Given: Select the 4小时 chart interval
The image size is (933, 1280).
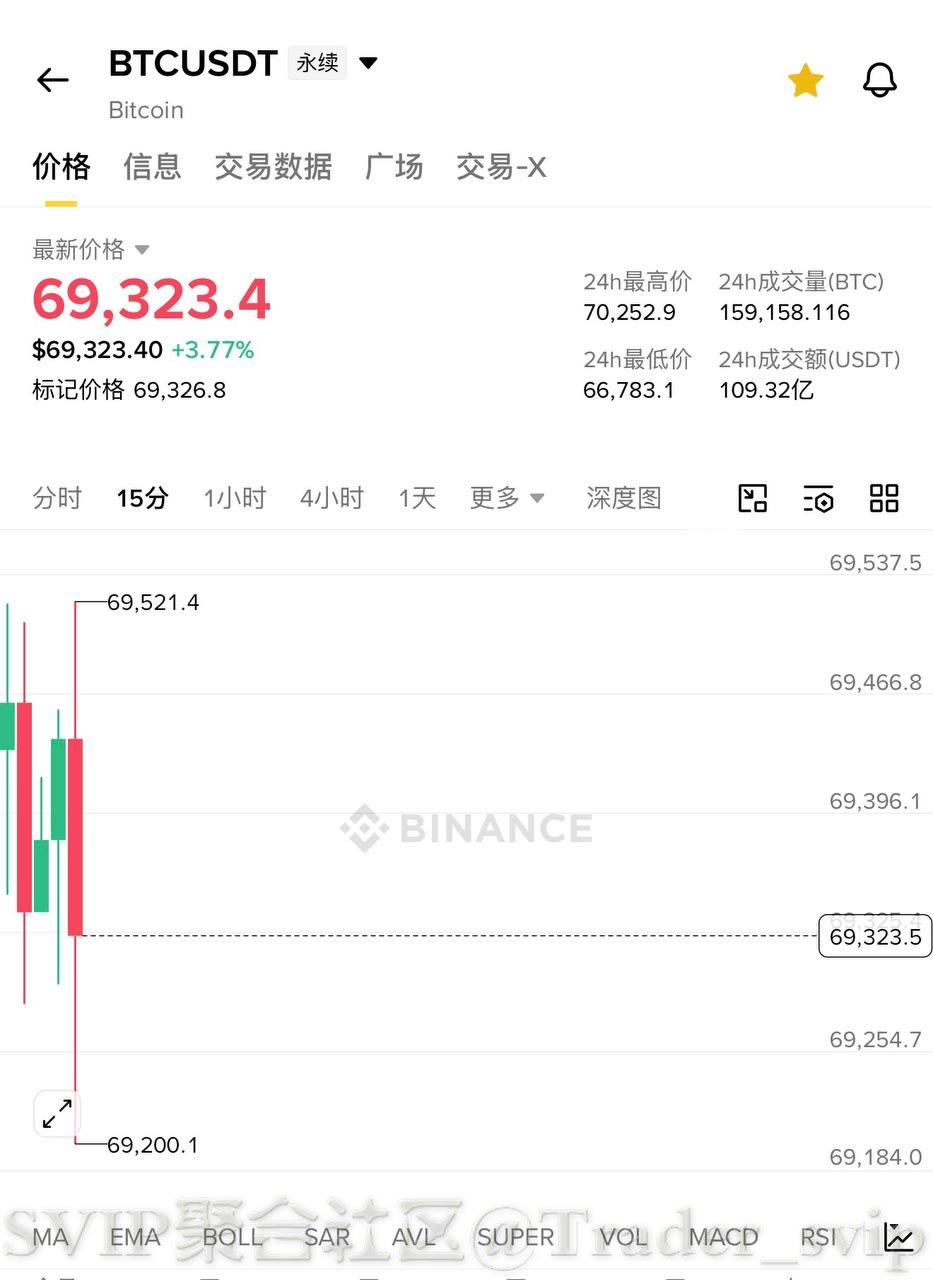Looking at the screenshot, I should click(x=332, y=498).
